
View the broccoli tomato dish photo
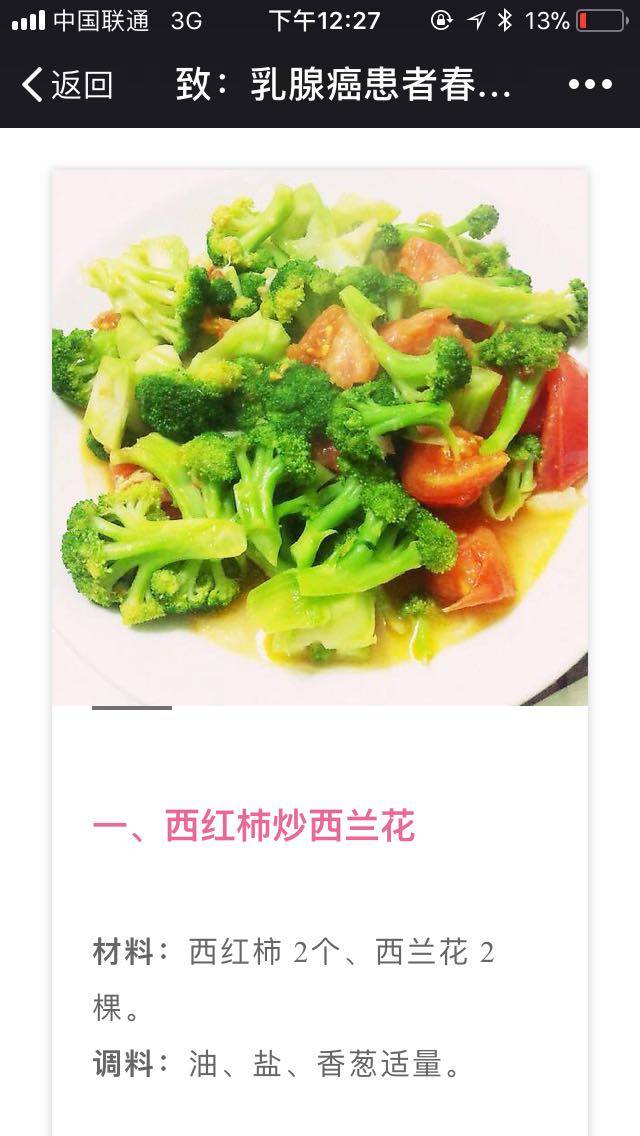[x=320, y=437]
